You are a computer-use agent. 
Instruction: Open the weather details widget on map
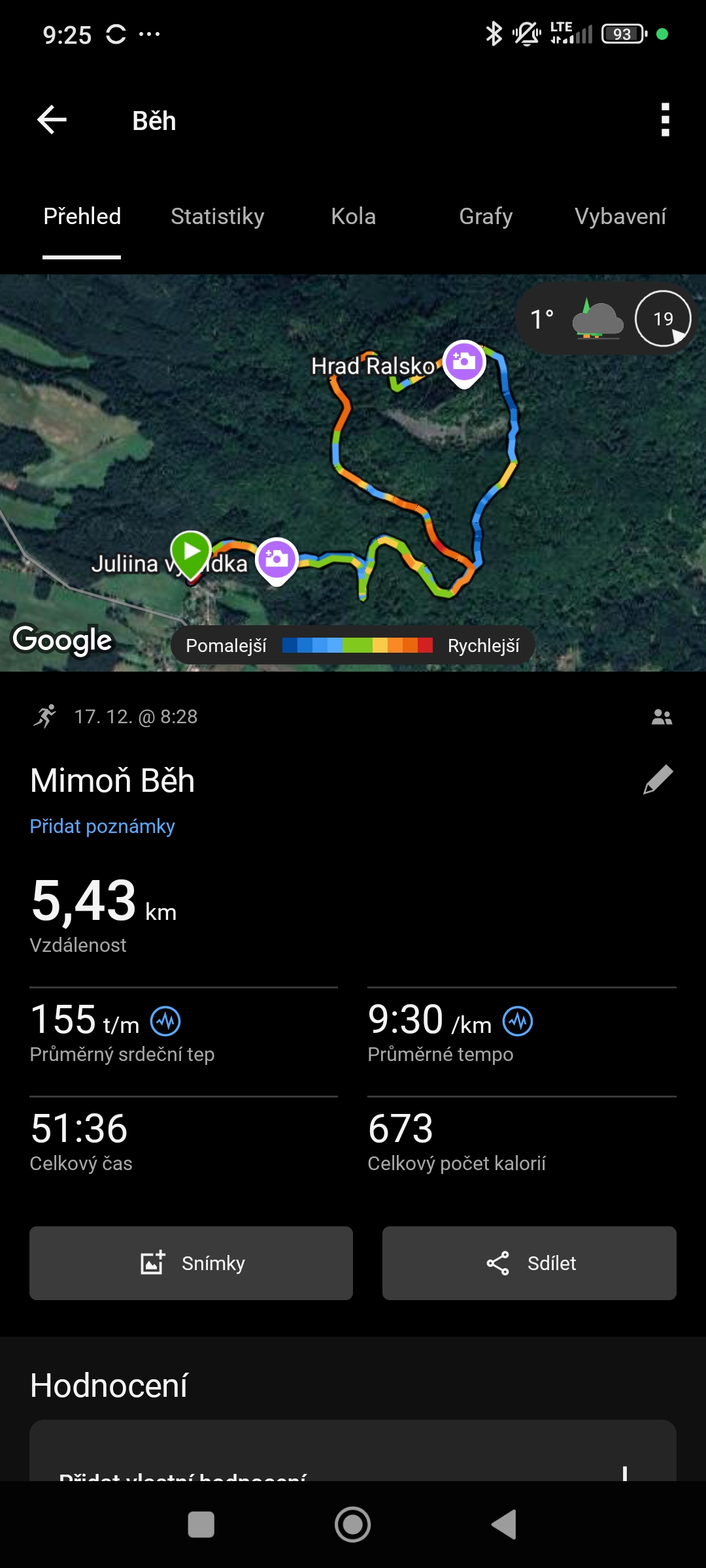click(606, 319)
